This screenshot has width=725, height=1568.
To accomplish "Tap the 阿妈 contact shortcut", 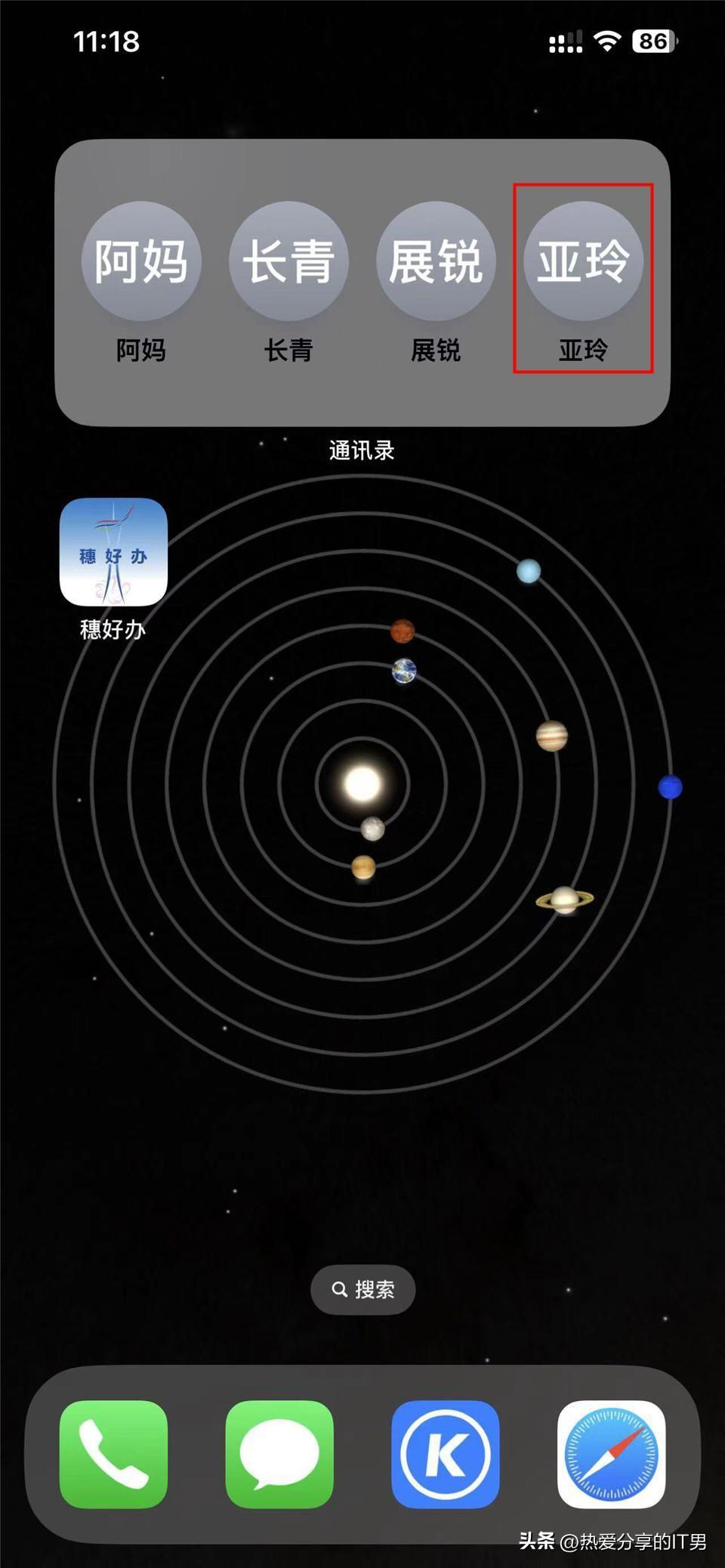I will pyautogui.click(x=140, y=261).
